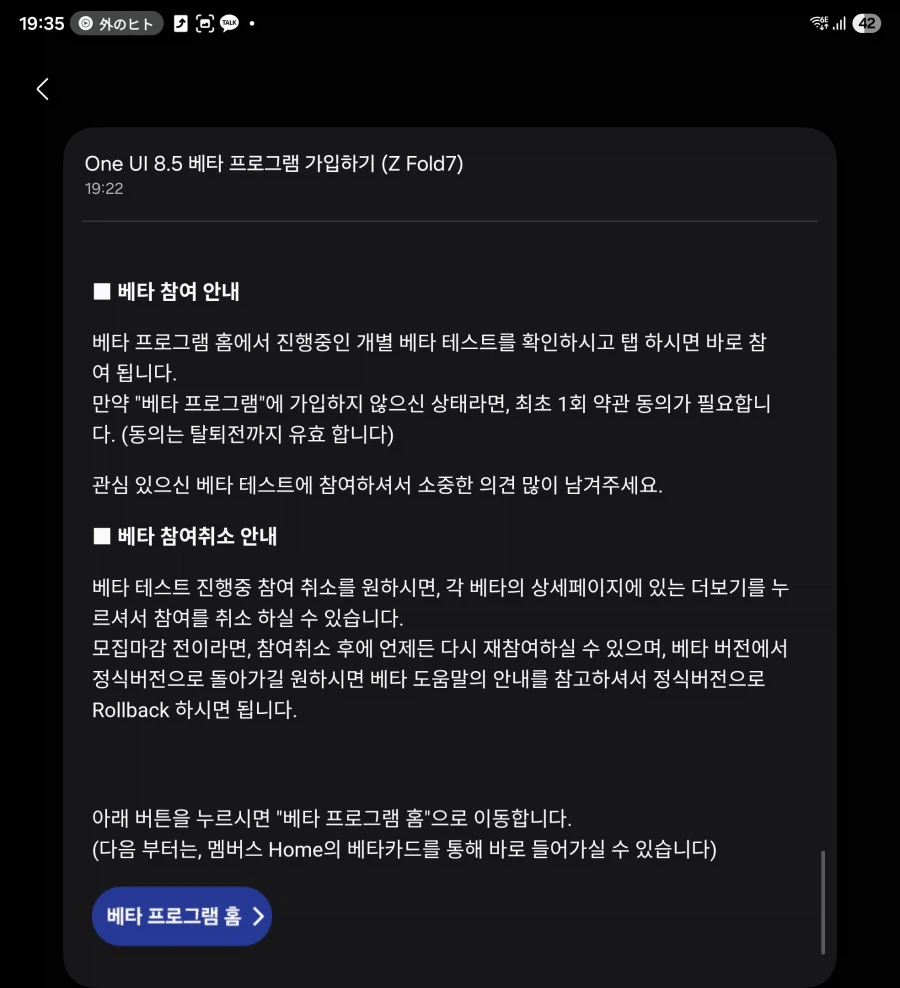Viewport: 900px width, 988px height.
Task: Tap the 베타 프로그램 홈 button
Action: [182, 916]
